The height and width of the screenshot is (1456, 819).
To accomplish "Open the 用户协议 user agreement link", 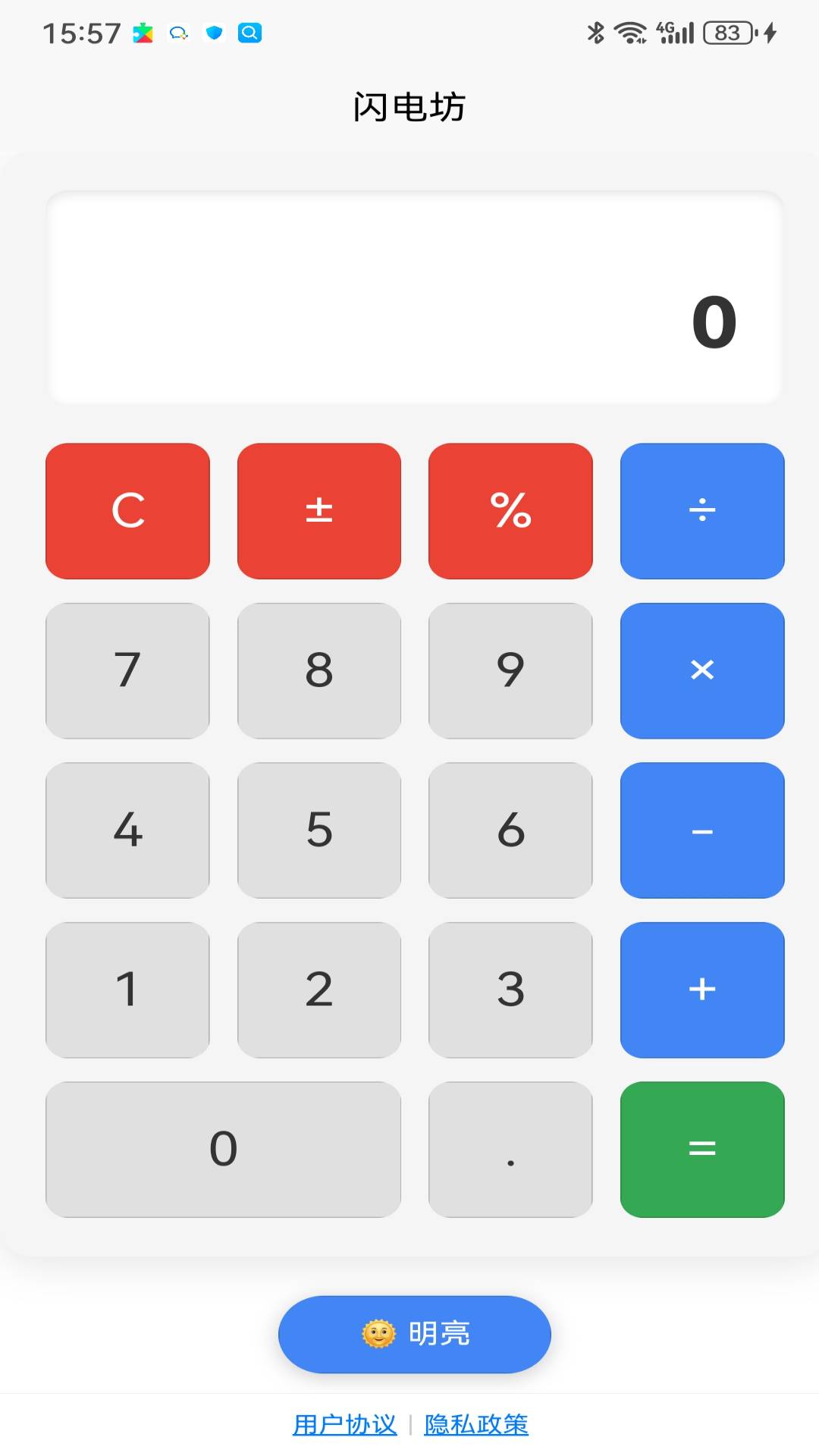I will click(344, 1422).
